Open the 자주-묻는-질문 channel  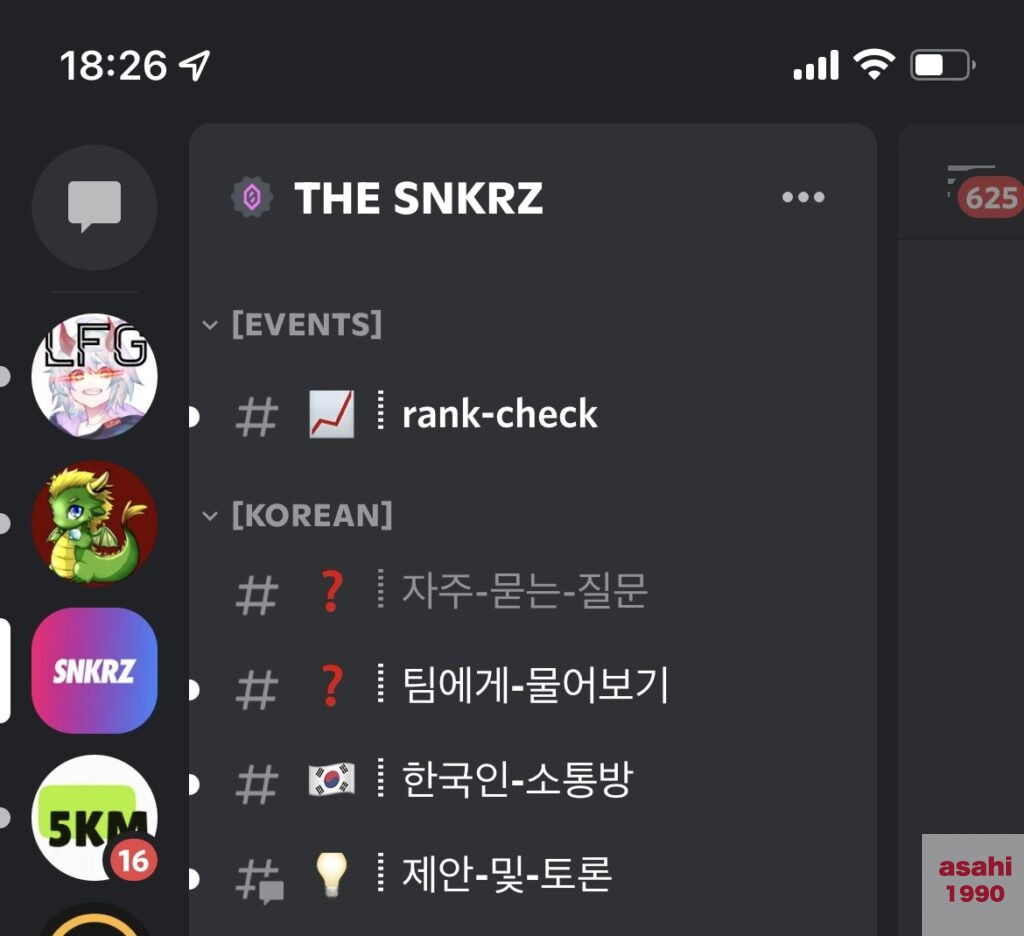point(524,591)
